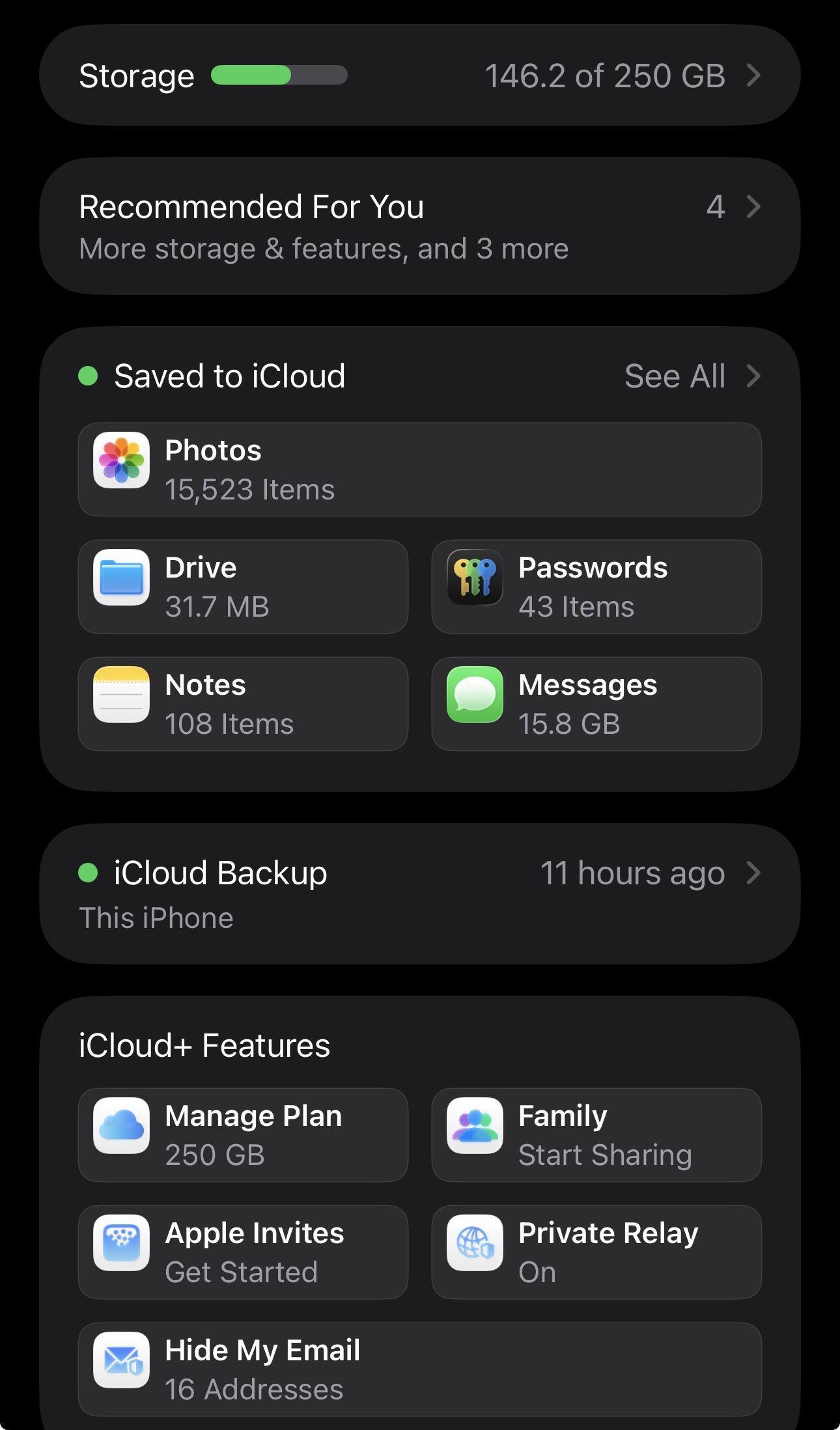Open Recommended For You suggestions

point(419,226)
